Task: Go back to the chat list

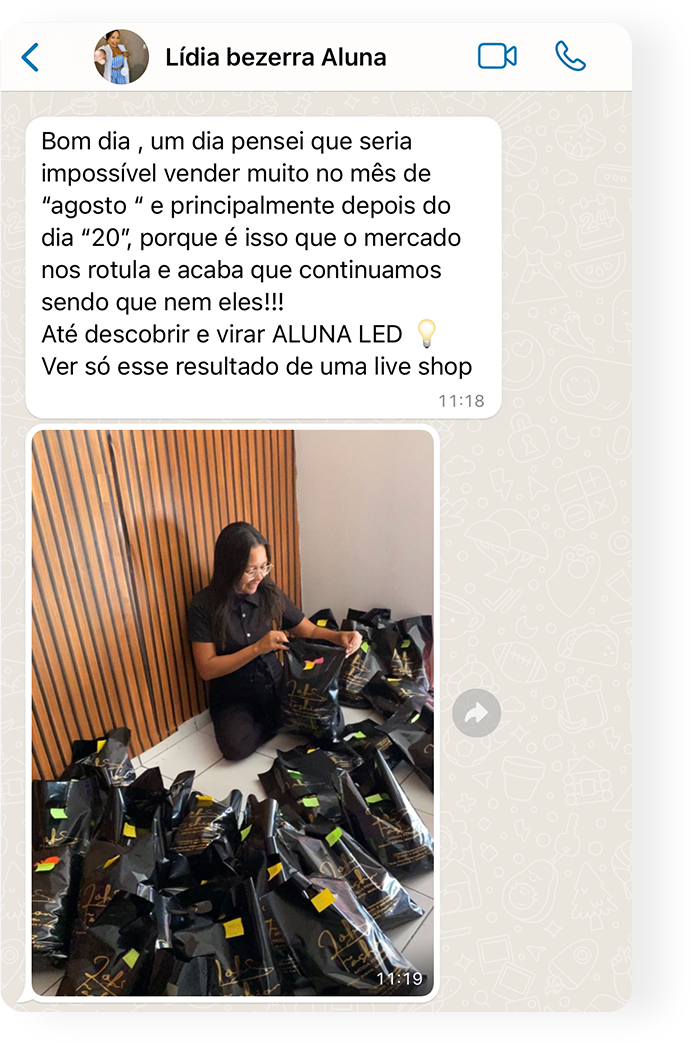Action: point(31,57)
